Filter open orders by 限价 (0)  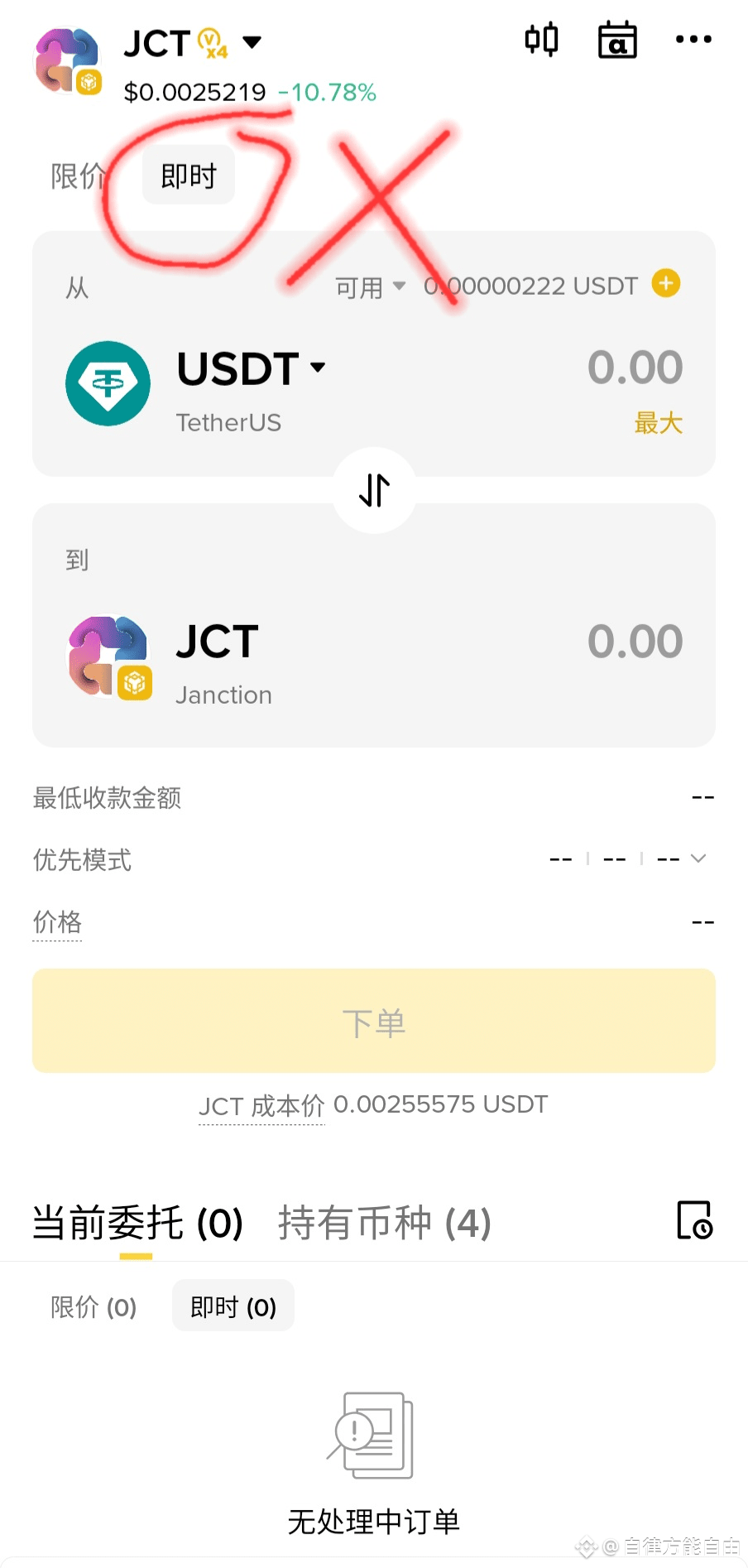point(93,1306)
